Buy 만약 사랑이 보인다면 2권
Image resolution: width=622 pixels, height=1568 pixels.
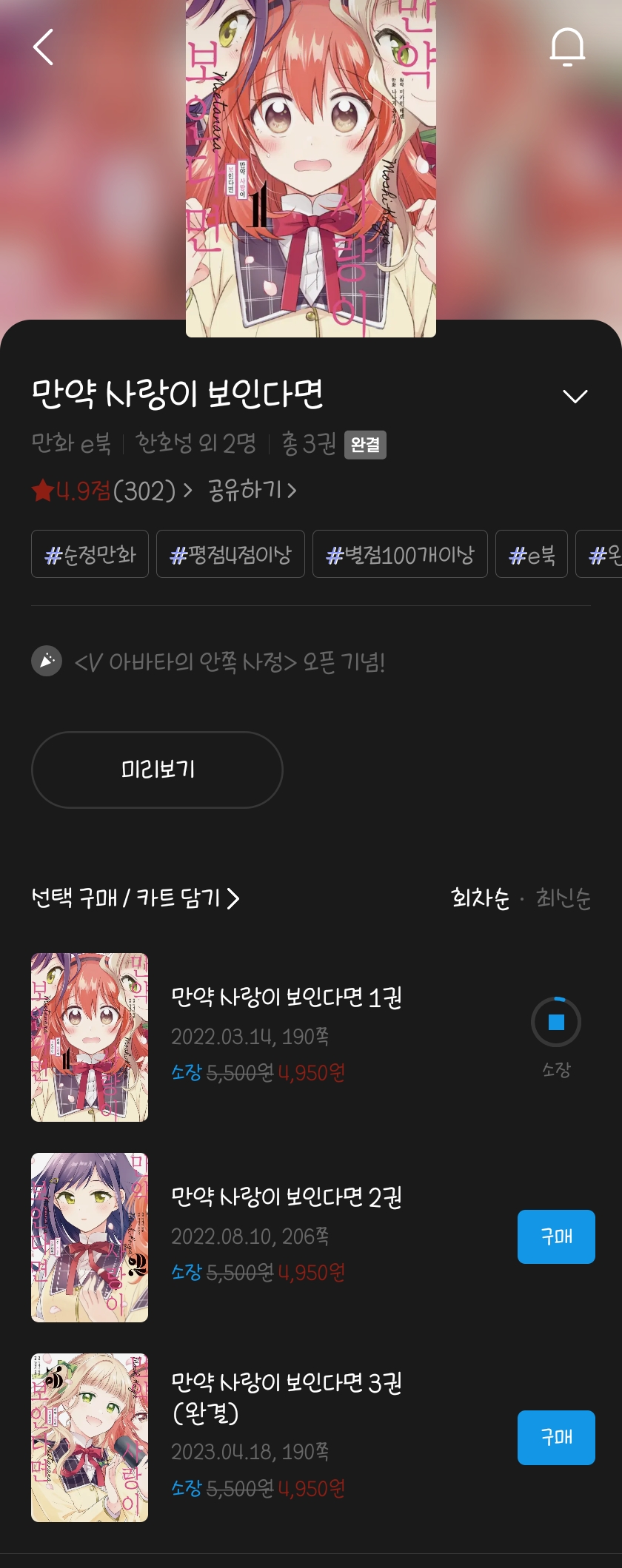[556, 1236]
